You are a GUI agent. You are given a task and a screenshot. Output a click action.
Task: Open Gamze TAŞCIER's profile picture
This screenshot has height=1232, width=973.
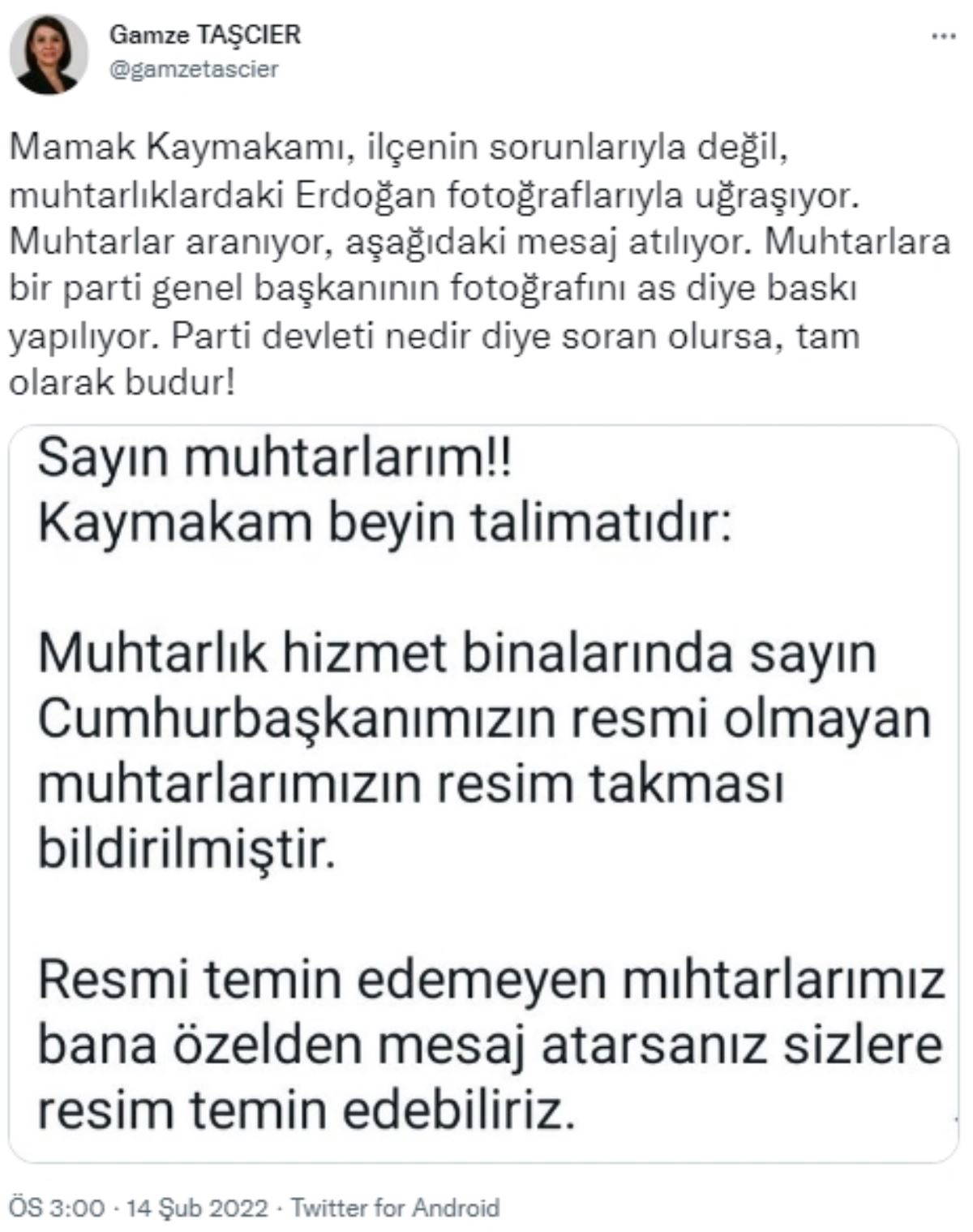[x=48, y=54]
